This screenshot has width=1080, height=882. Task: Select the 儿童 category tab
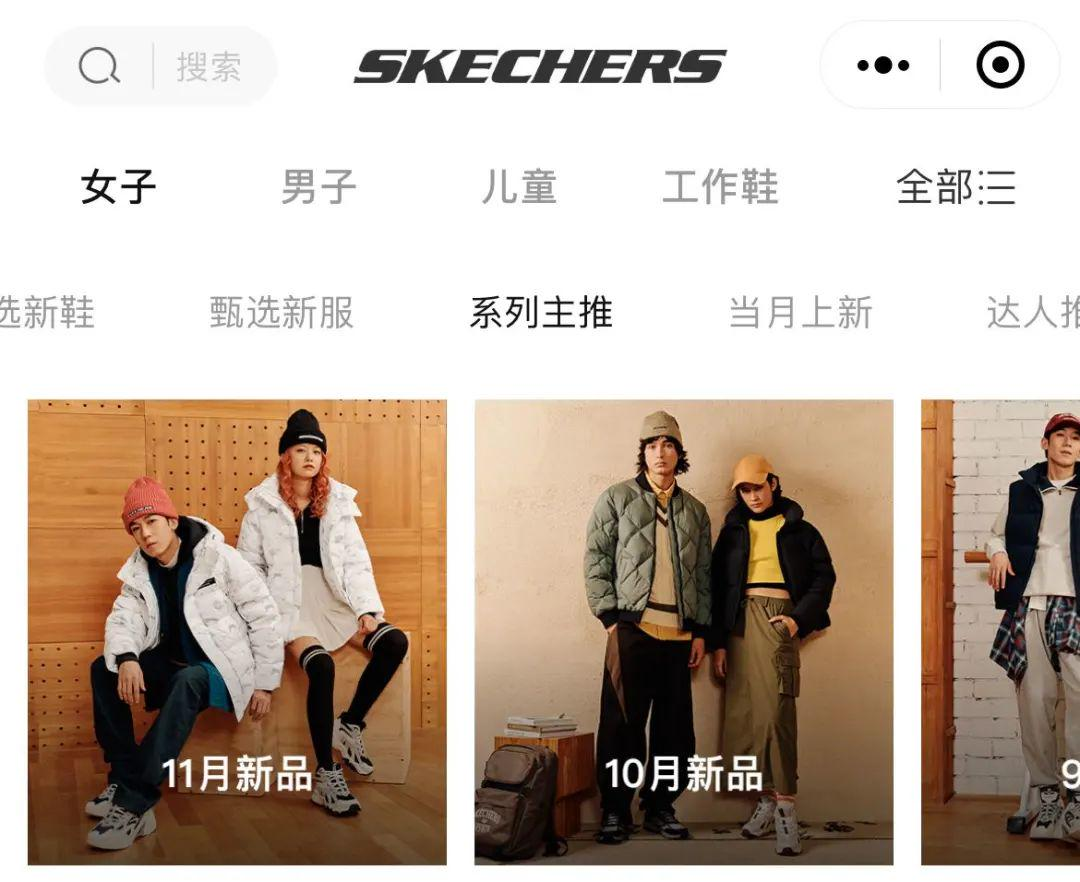tap(518, 187)
